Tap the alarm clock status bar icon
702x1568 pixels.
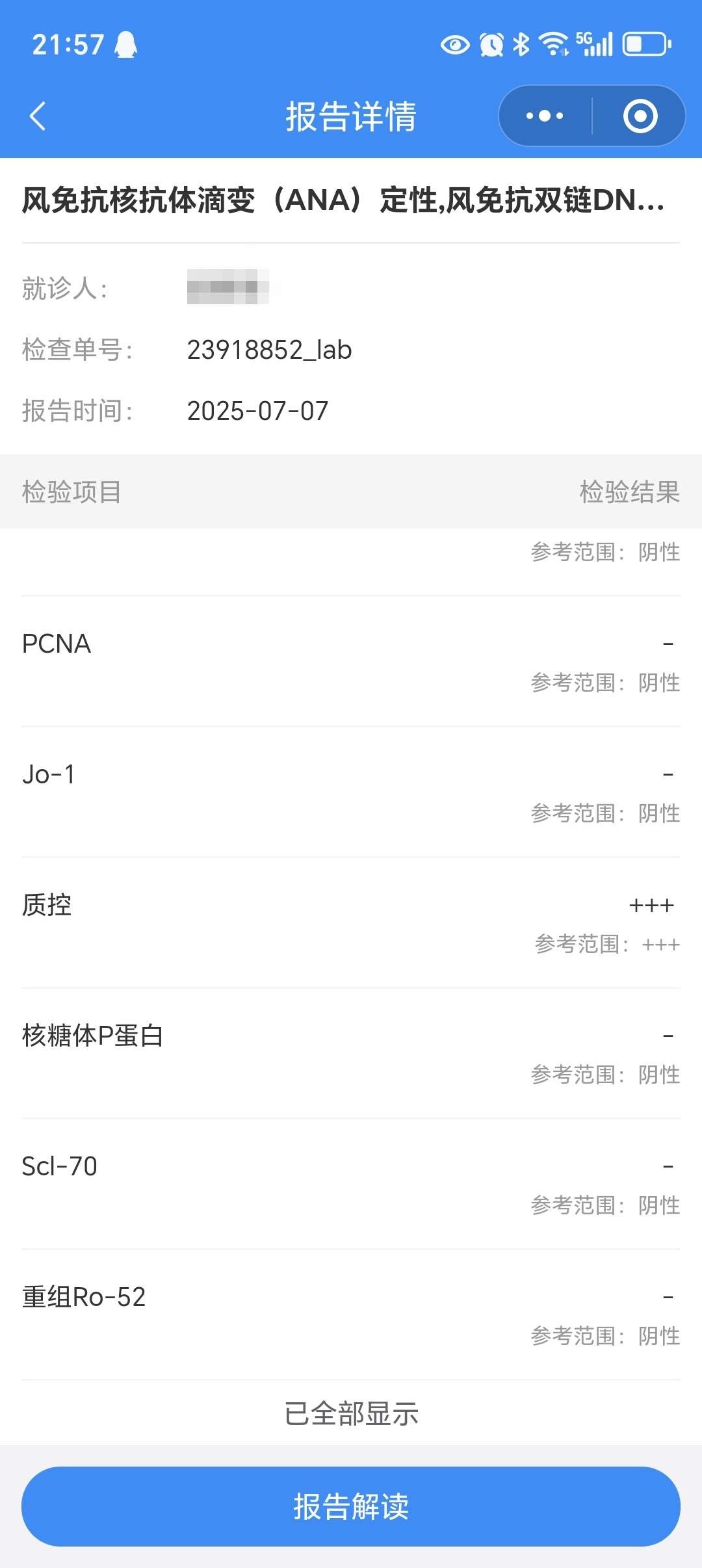click(492, 44)
